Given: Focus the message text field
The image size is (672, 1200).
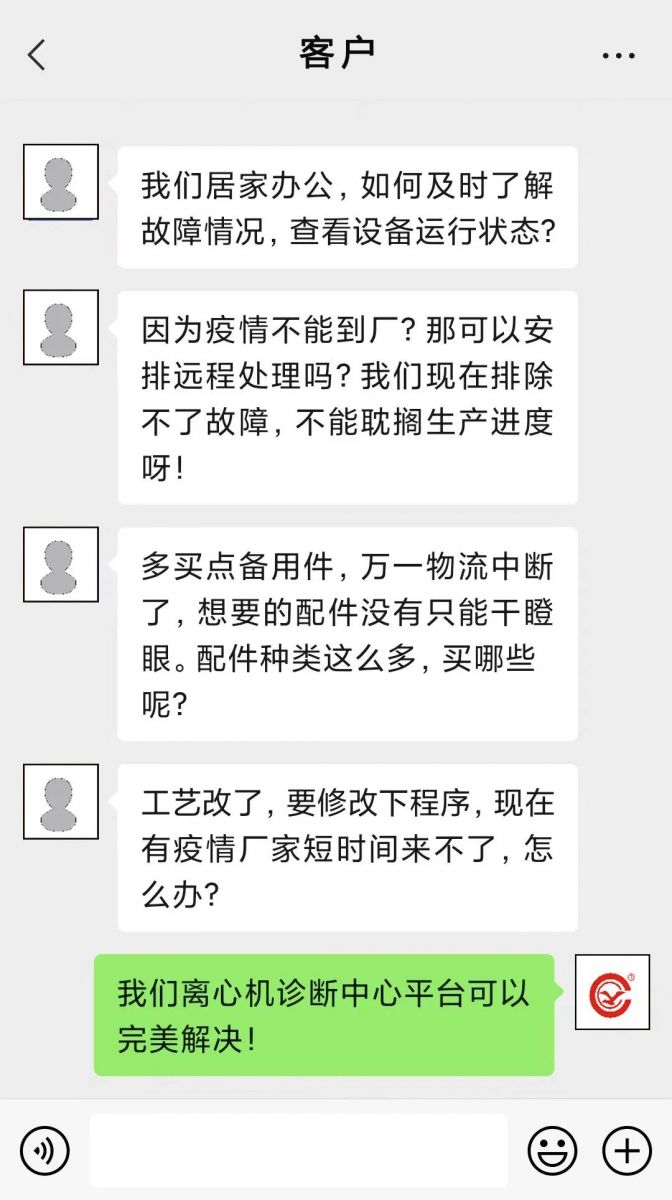Looking at the screenshot, I should pos(298,1150).
